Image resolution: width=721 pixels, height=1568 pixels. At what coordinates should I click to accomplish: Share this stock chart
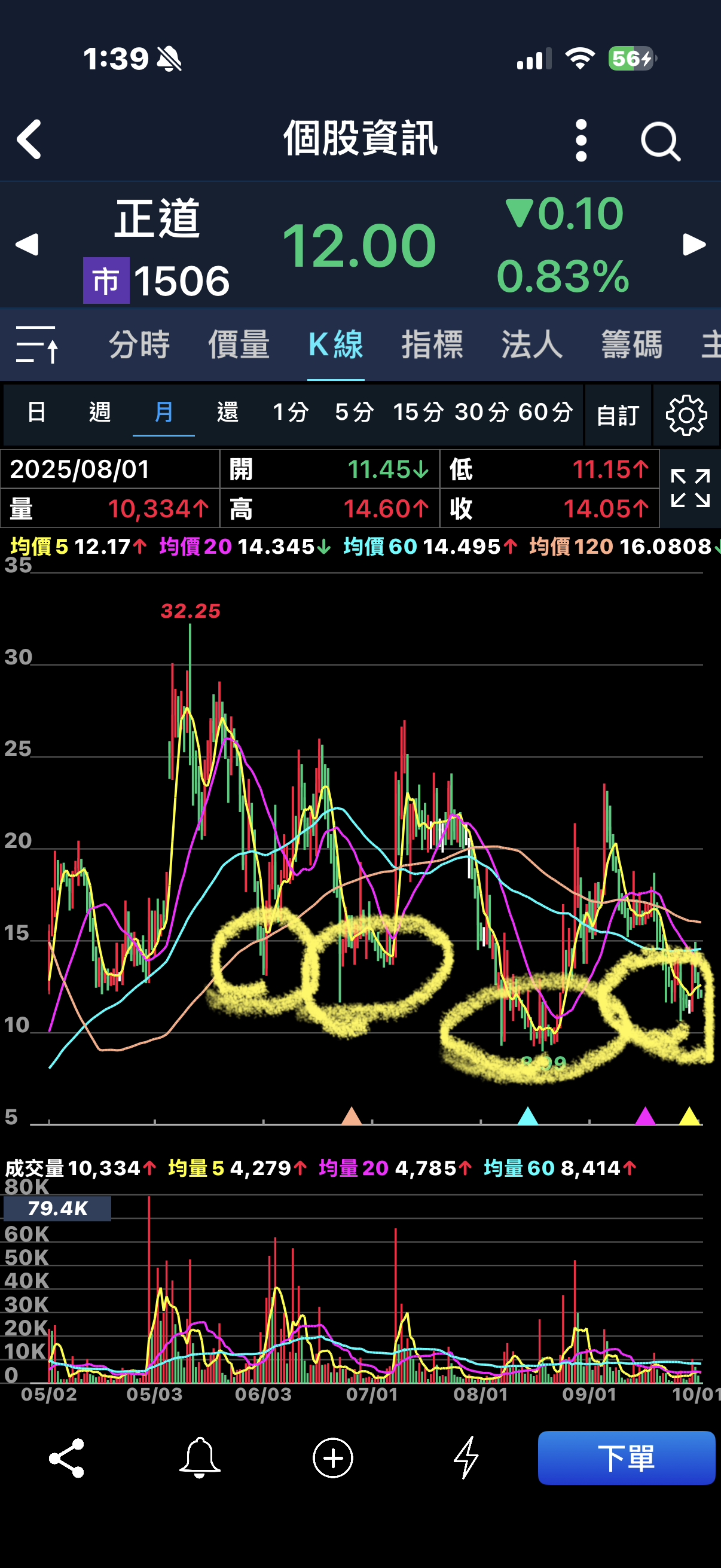(66, 1458)
